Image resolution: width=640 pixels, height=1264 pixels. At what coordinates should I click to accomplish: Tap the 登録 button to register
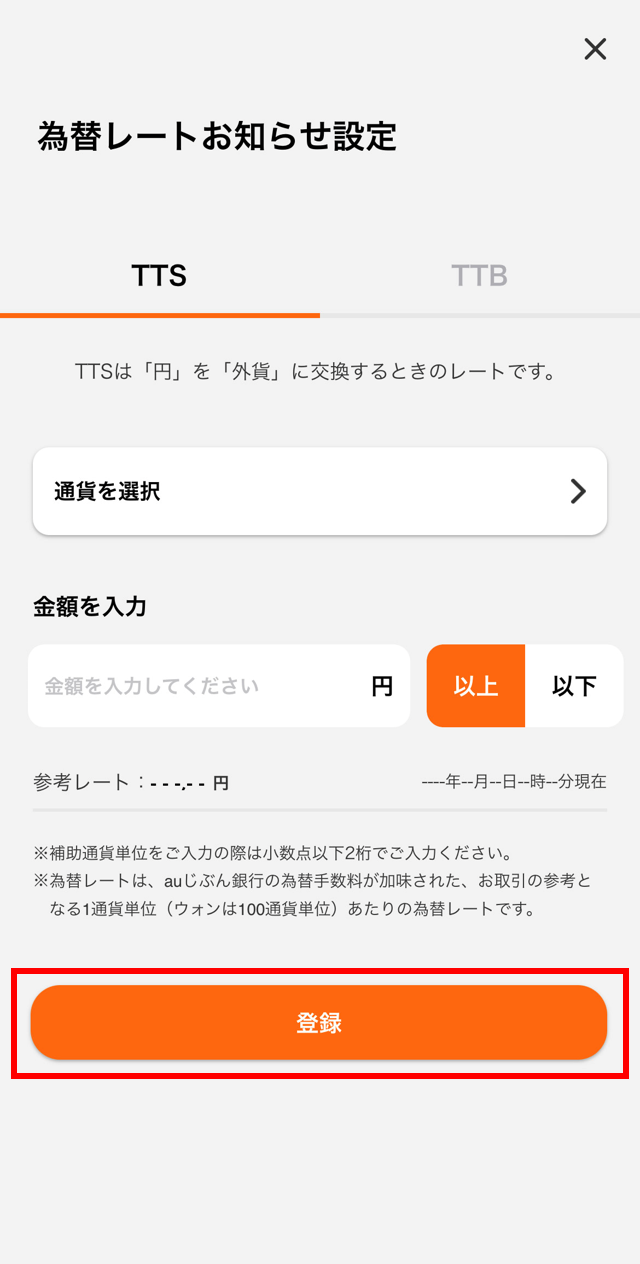coord(319,1022)
